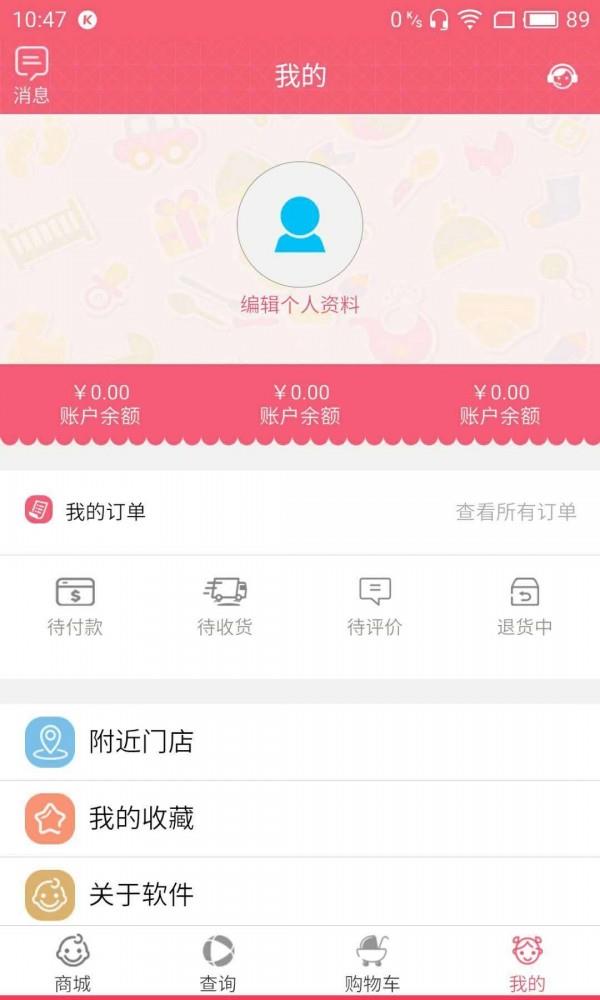This screenshot has width=600, height=1000.
Task: Open 编辑个人资料 to edit profile
Action: (x=299, y=305)
